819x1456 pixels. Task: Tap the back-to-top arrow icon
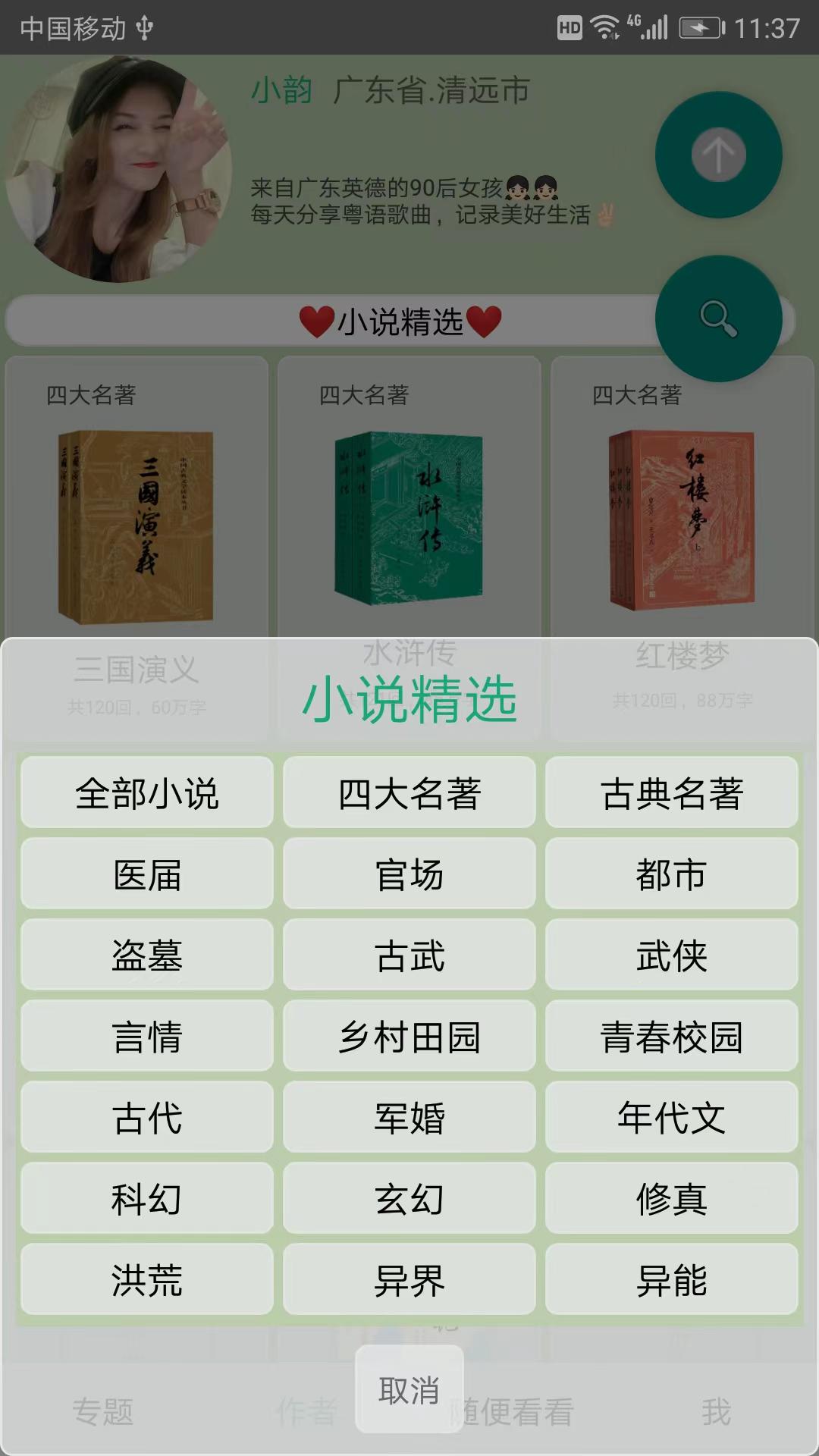pyautogui.click(x=717, y=153)
